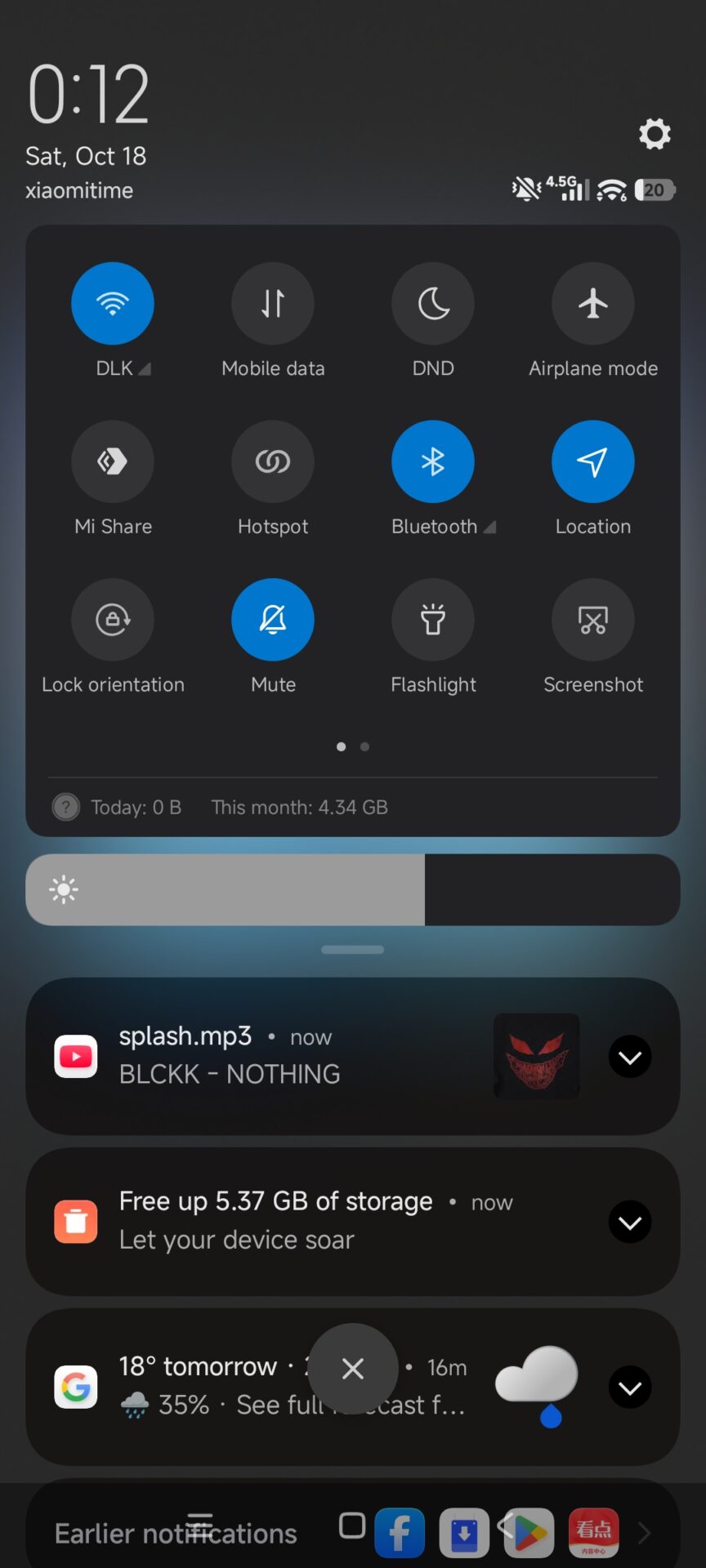
Task: Turn on the Hotspot
Action: [x=273, y=461]
